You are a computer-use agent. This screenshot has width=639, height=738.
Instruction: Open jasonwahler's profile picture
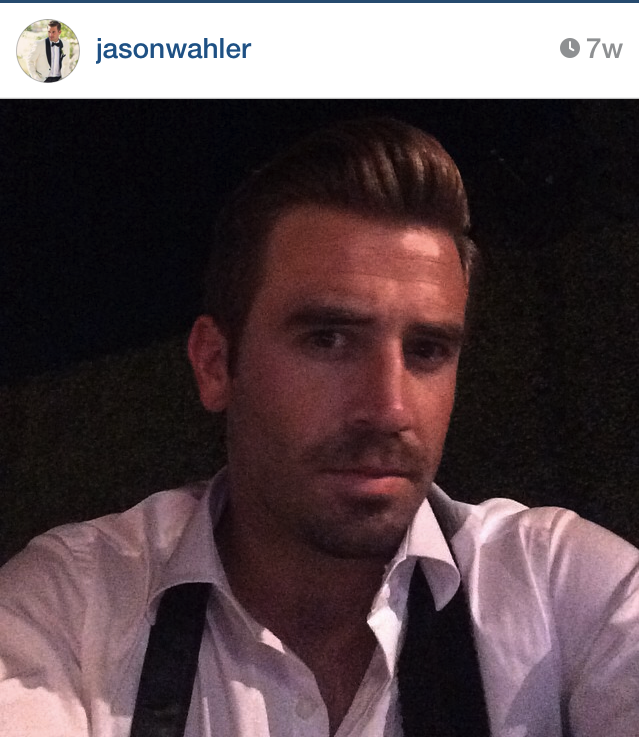[48, 50]
